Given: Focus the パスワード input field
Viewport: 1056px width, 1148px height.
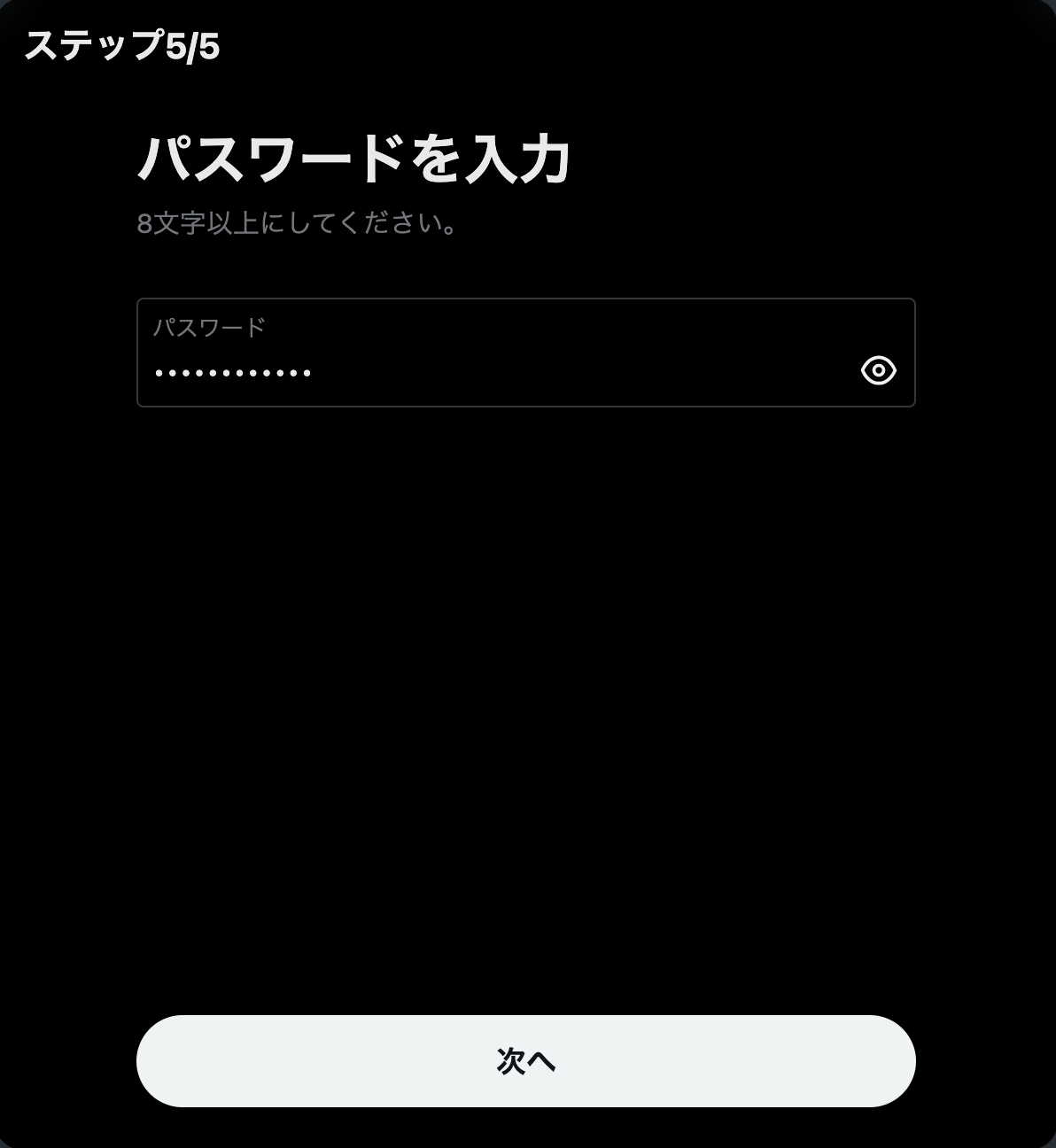Looking at the screenshot, I should [x=496, y=372].
